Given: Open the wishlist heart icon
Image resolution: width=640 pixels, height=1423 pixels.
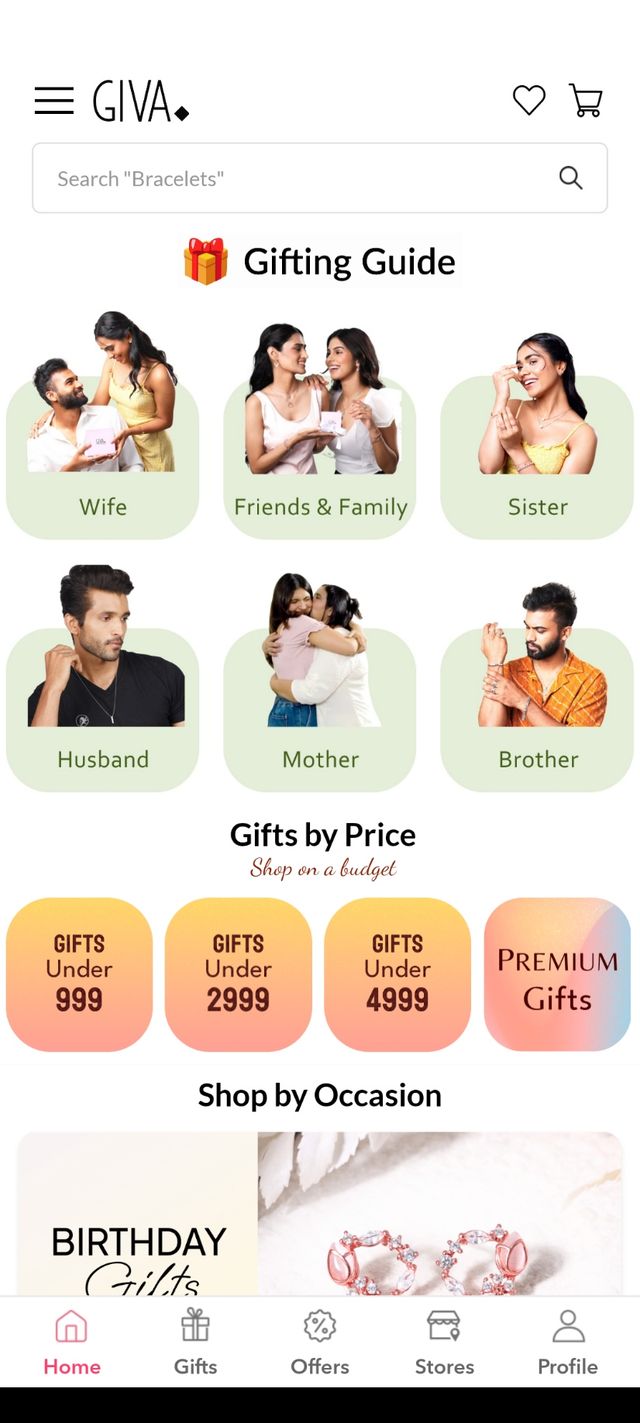Looking at the screenshot, I should pos(529,100).
